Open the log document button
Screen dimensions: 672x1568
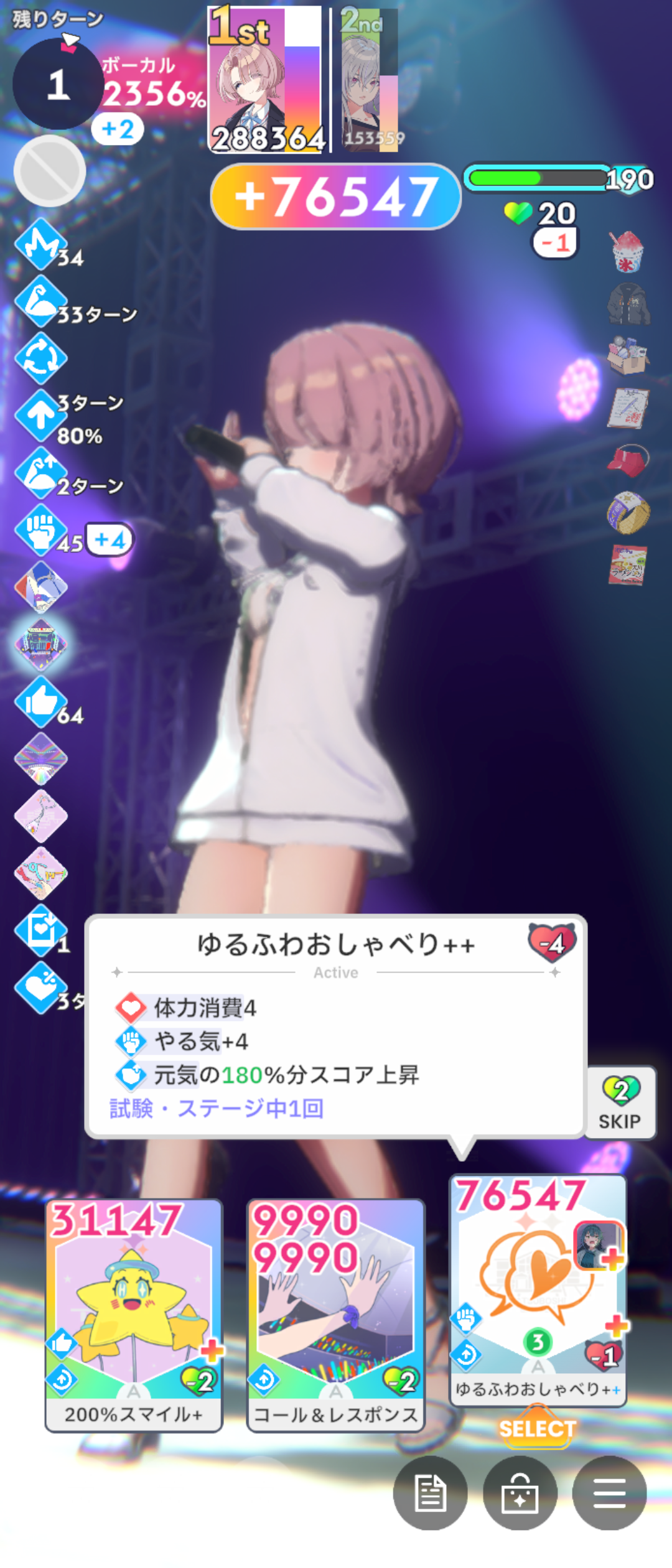click(x=430, y=1493)
